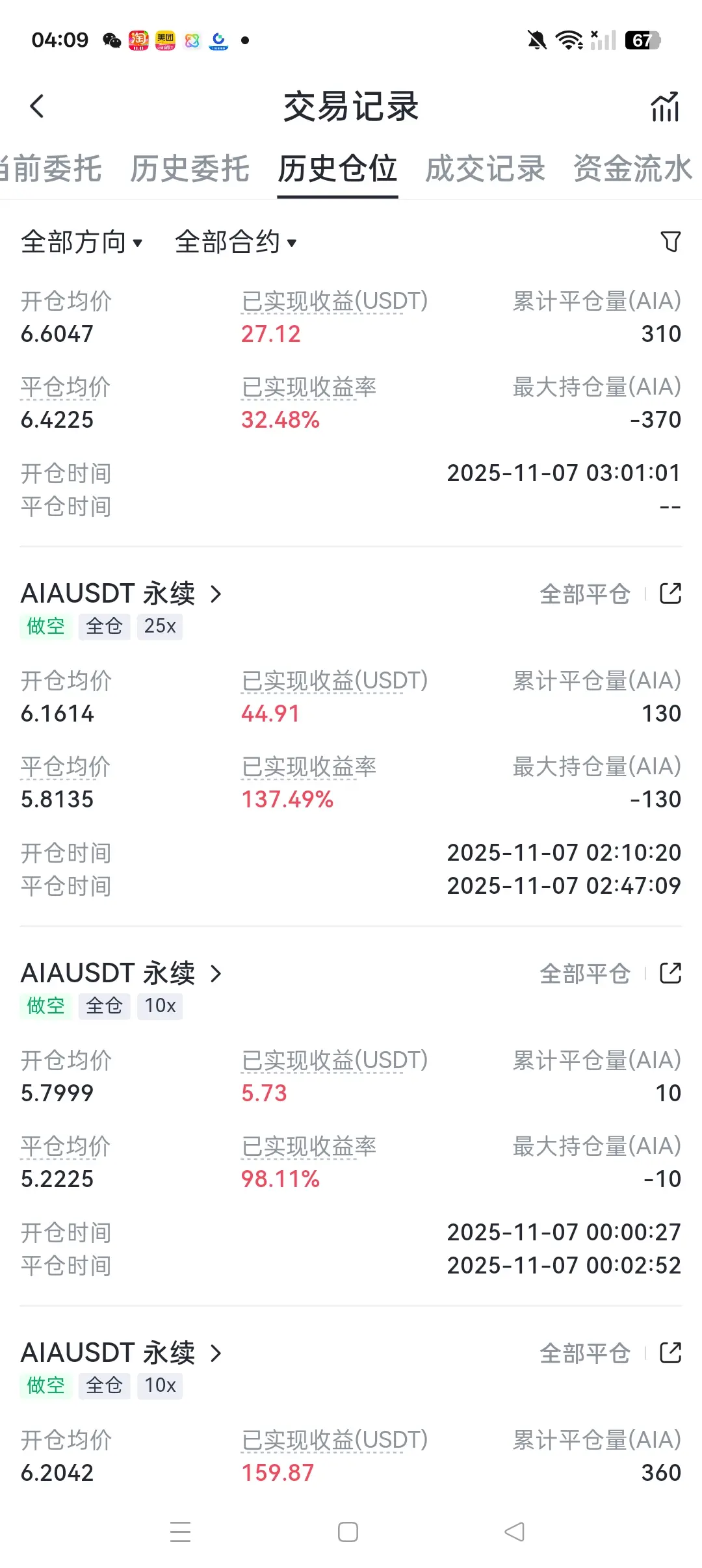Expand the 全部方向 dropdown
Image resolution: width=702 pixels, height=1568 pixels.
click(82, 242)
